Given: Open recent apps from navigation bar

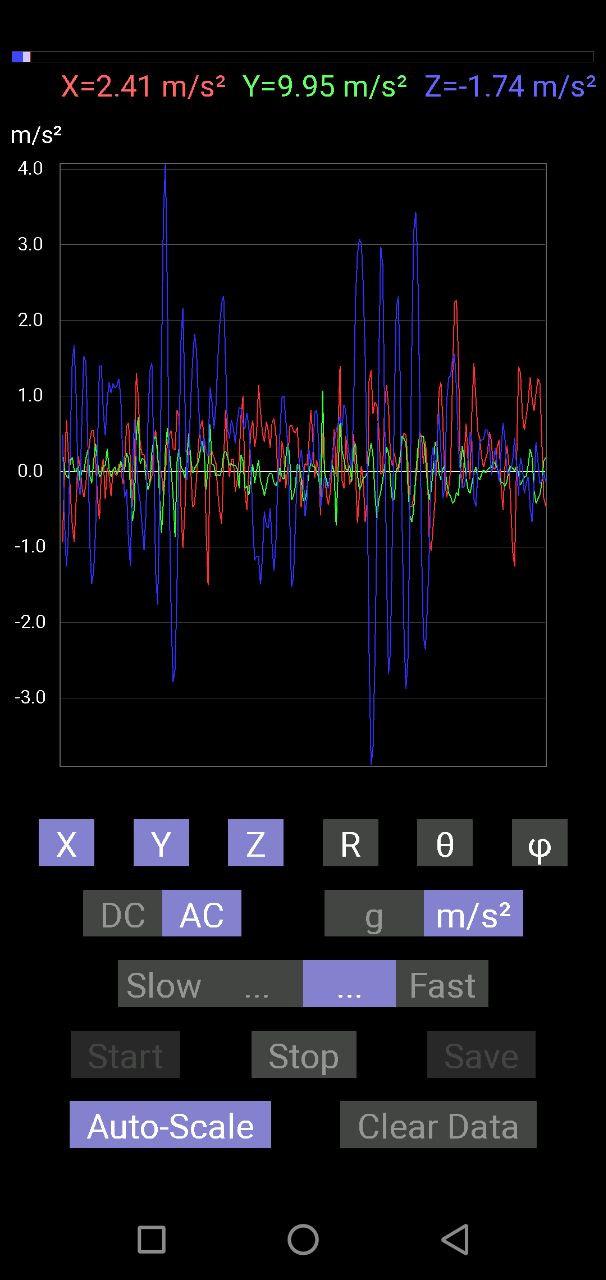Looking at the screenshot, I should (151, 1240).
